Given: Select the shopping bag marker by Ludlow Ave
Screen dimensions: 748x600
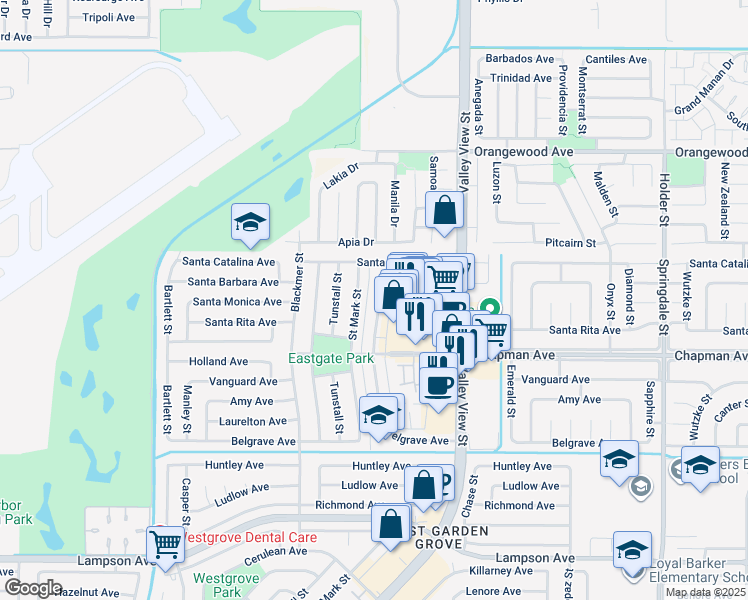Looking at the screenshot, I should 423,486.
